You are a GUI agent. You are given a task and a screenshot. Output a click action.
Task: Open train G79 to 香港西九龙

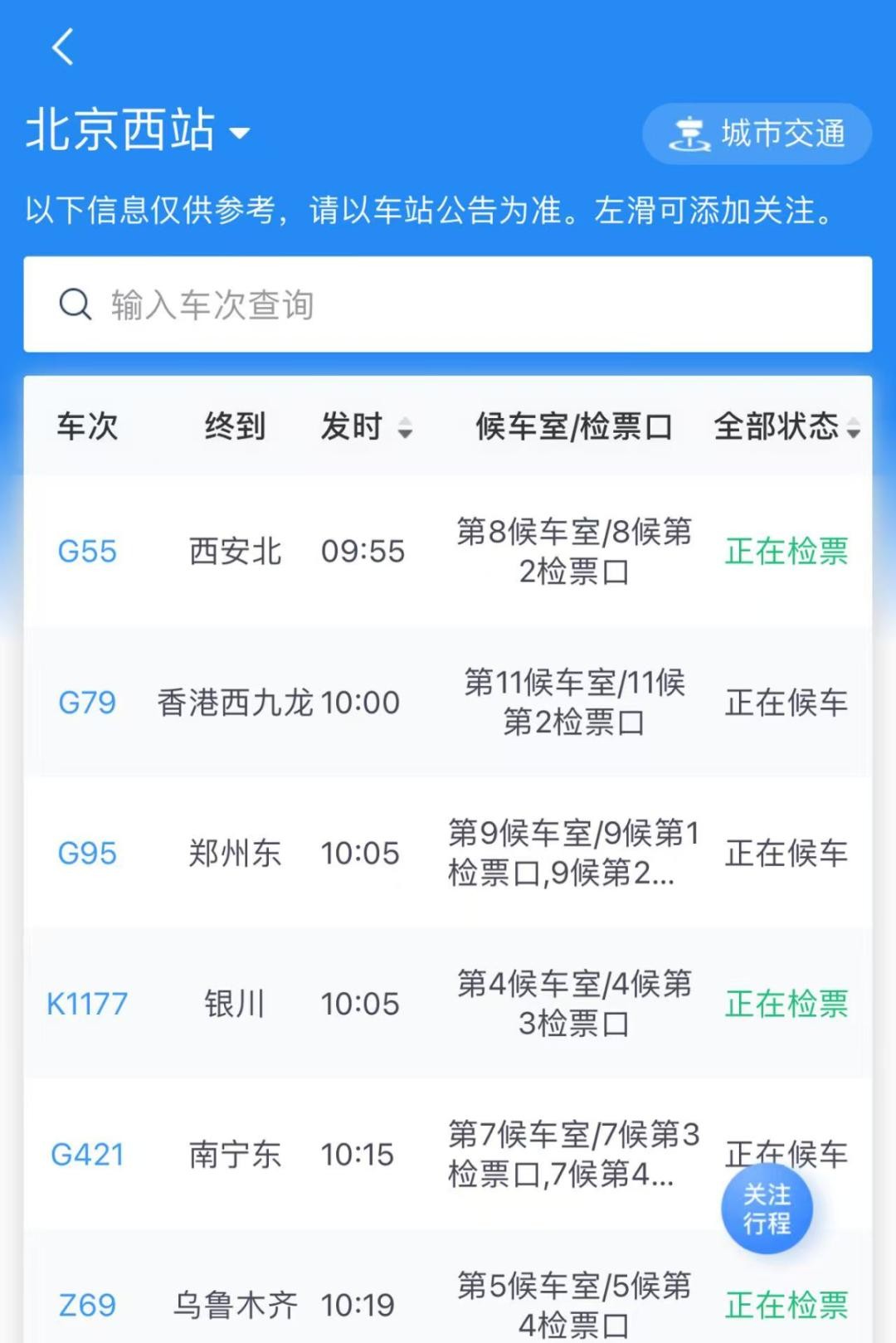[87, 703]
